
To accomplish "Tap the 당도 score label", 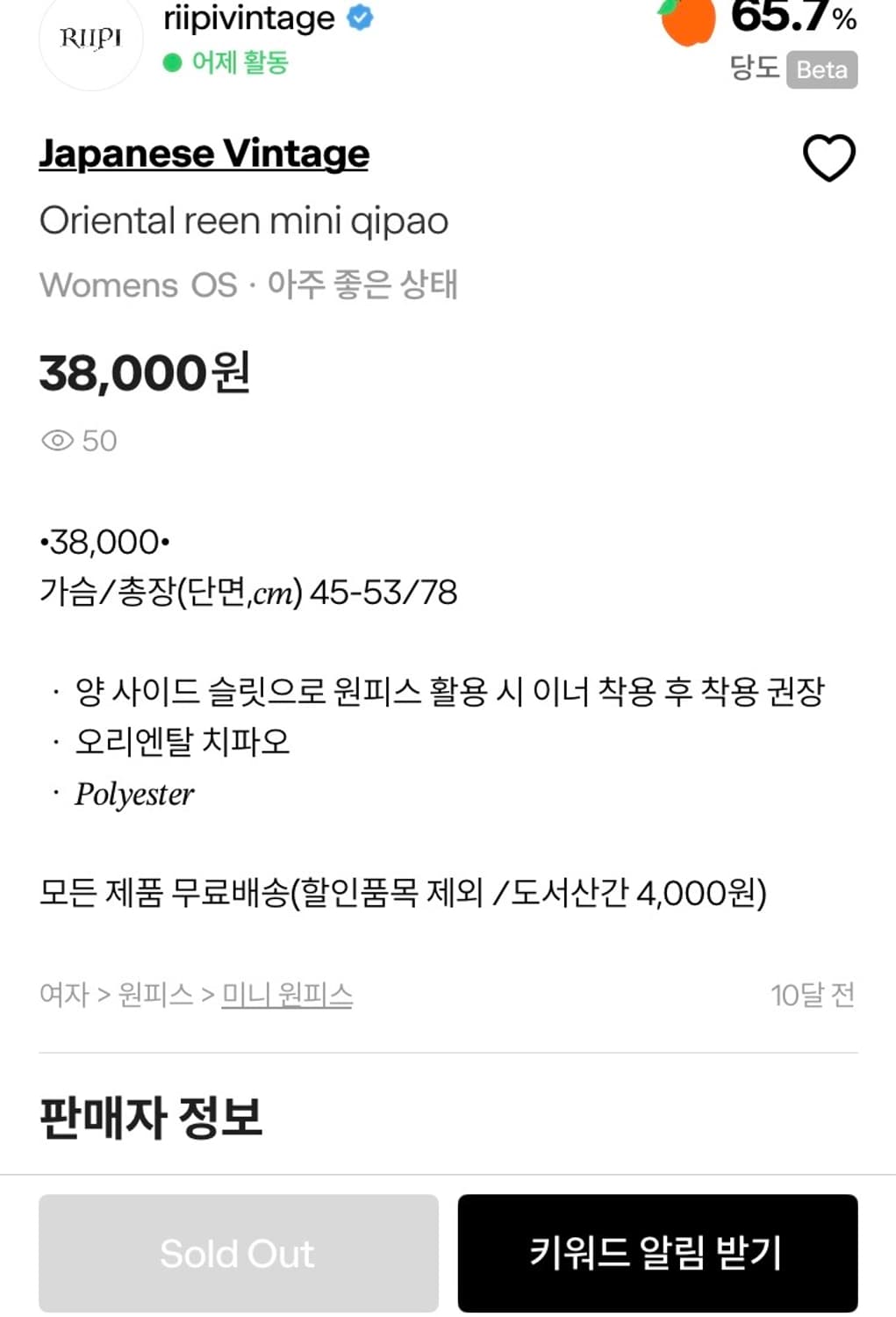I will pos(756,68).
